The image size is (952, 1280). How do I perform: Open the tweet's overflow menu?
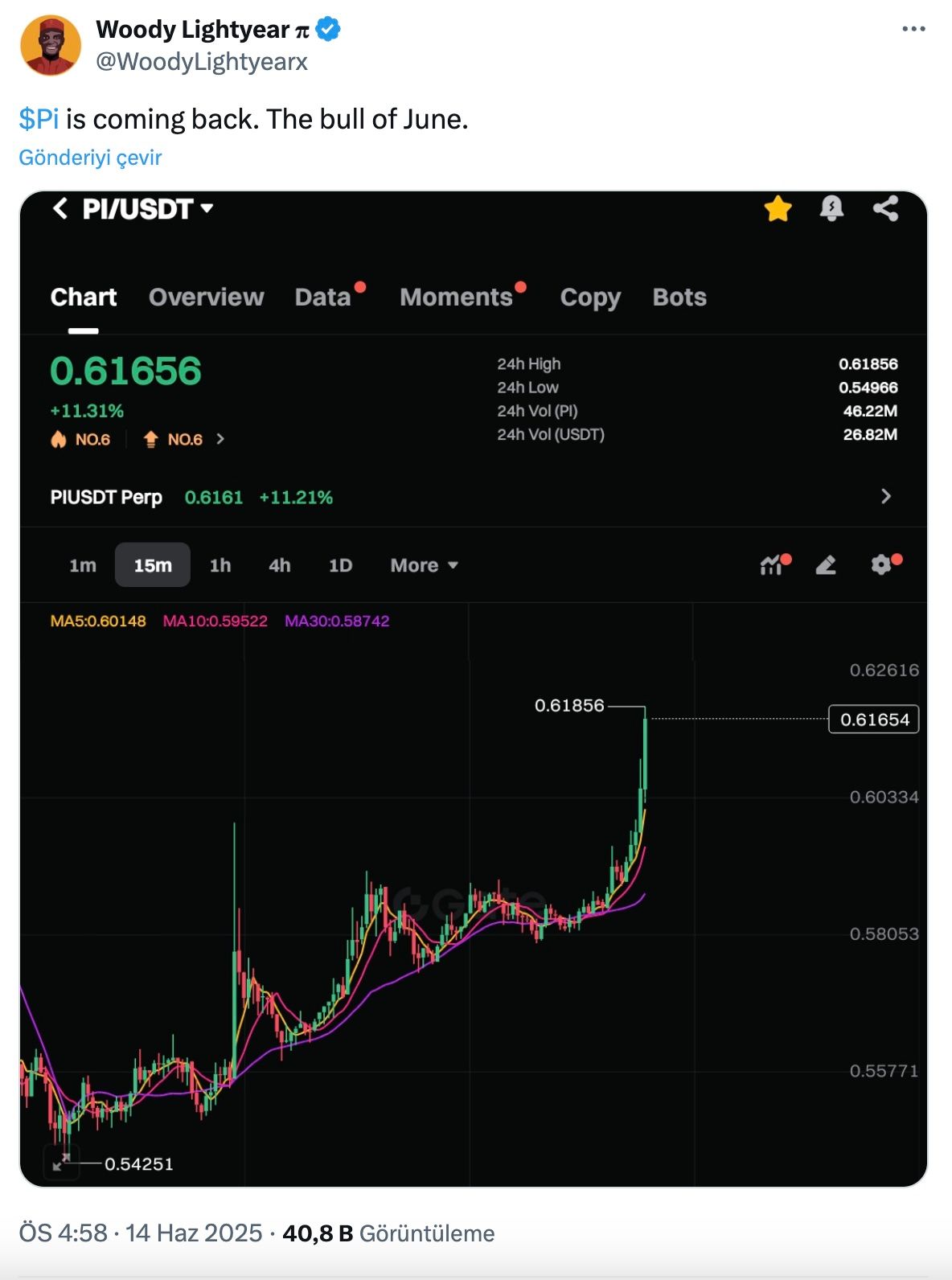pyautogui.click(x=913, y=29)
